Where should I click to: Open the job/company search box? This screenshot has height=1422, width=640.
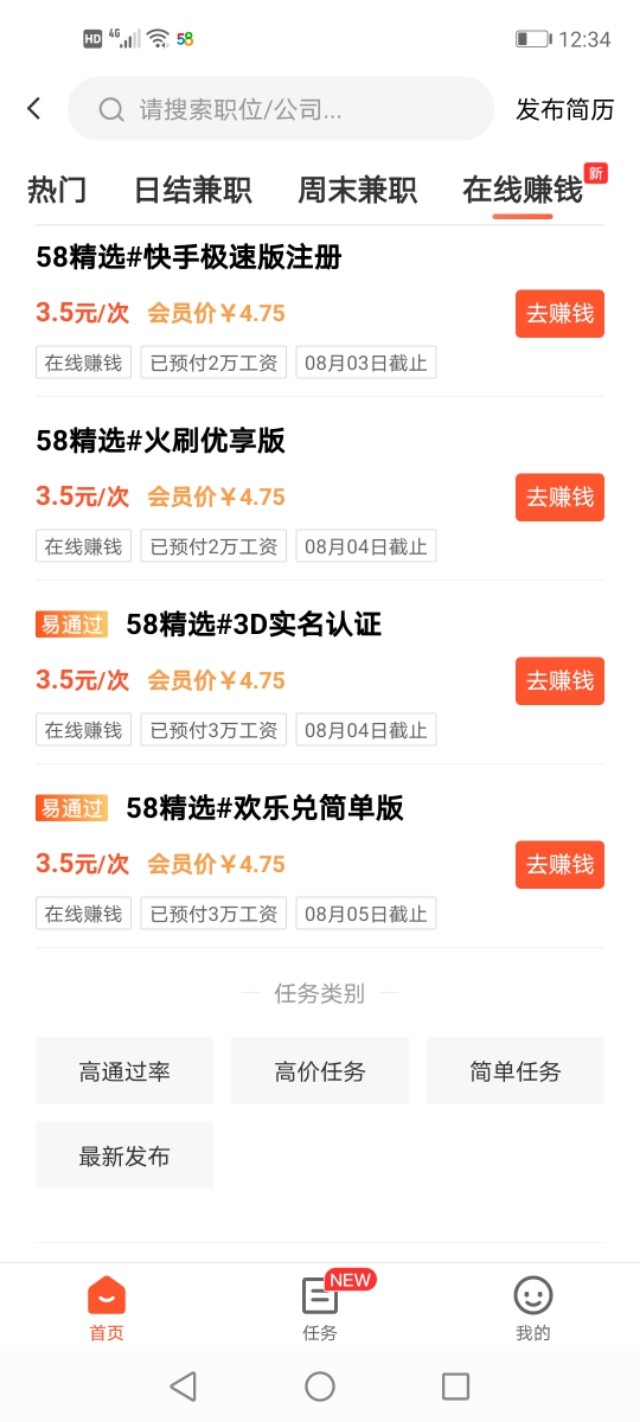coord(280,109)
